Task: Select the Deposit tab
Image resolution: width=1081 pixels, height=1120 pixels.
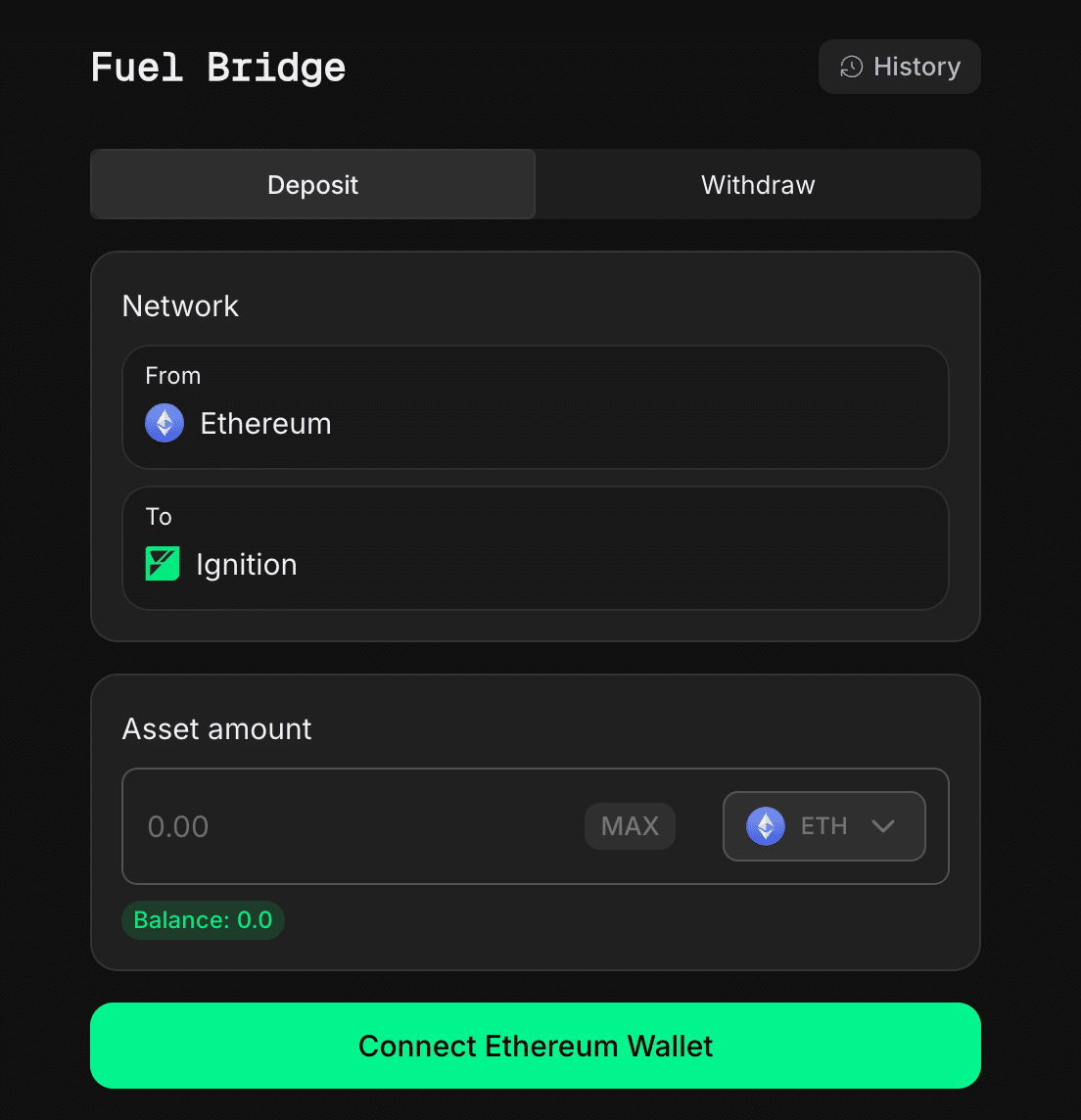Action: [x=312, y=184]
